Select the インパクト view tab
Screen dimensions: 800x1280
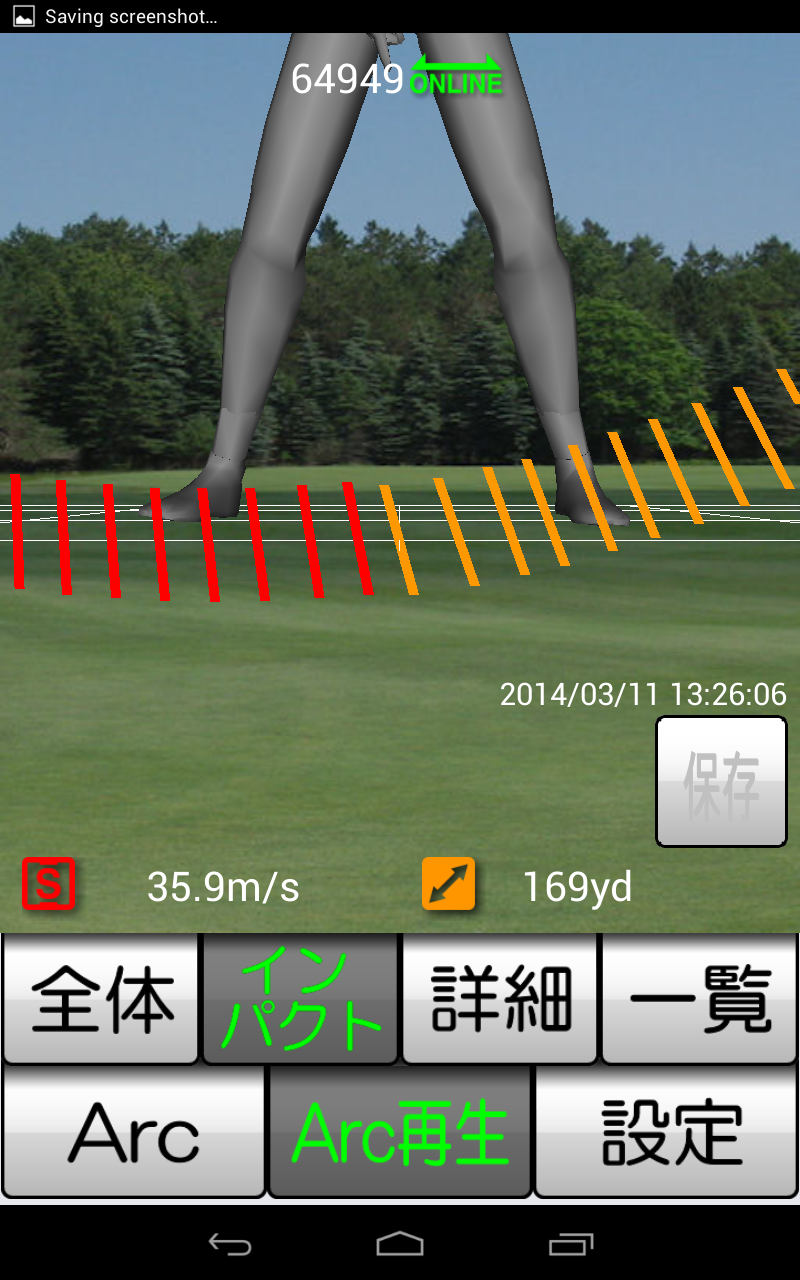(300, 999)
